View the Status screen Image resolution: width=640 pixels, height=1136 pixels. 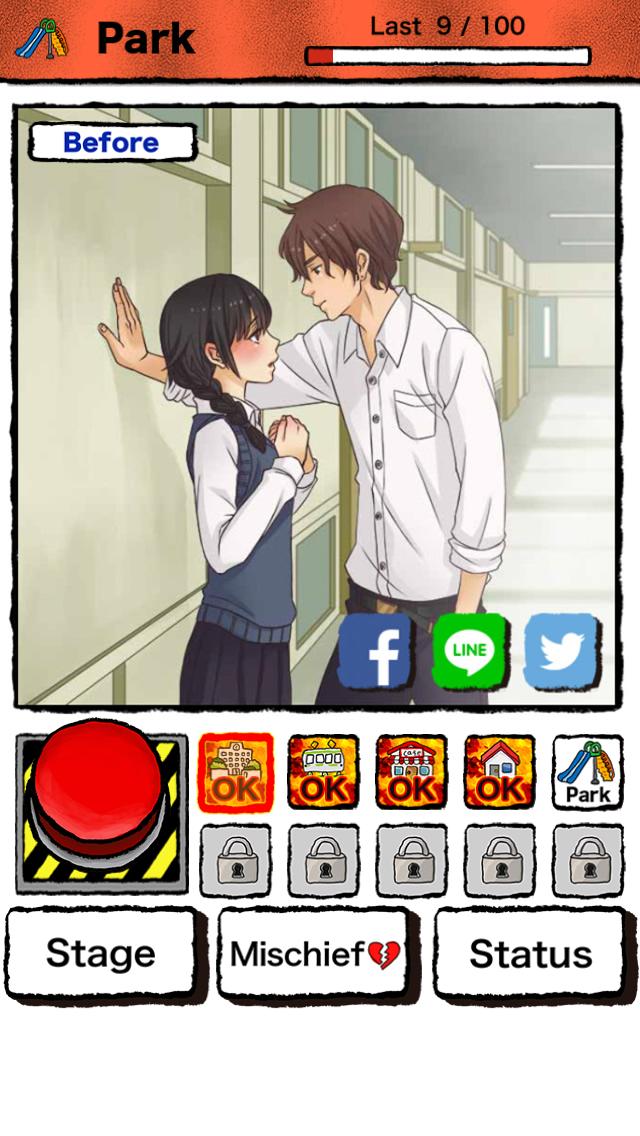[x=530, y=953]
